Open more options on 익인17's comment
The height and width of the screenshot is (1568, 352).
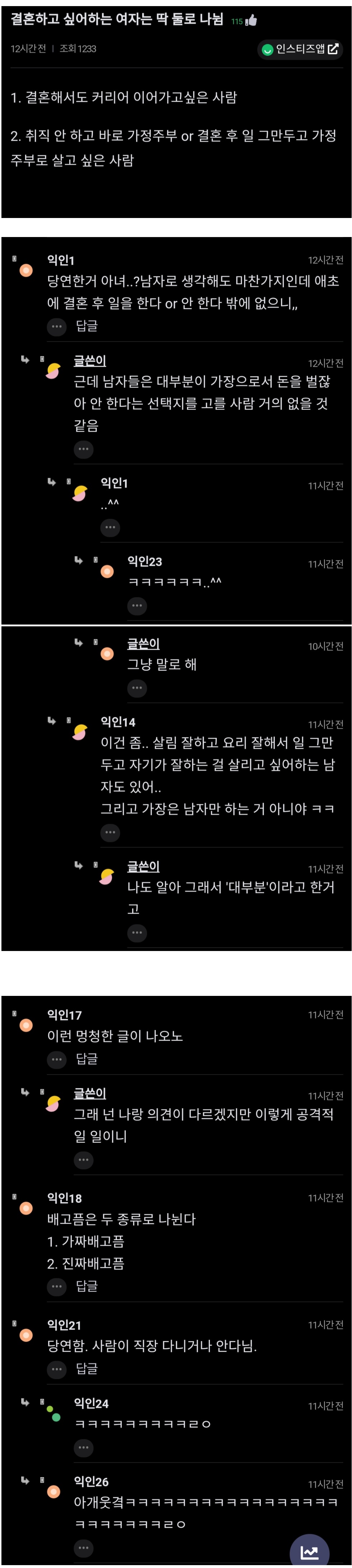[57, 1059]
